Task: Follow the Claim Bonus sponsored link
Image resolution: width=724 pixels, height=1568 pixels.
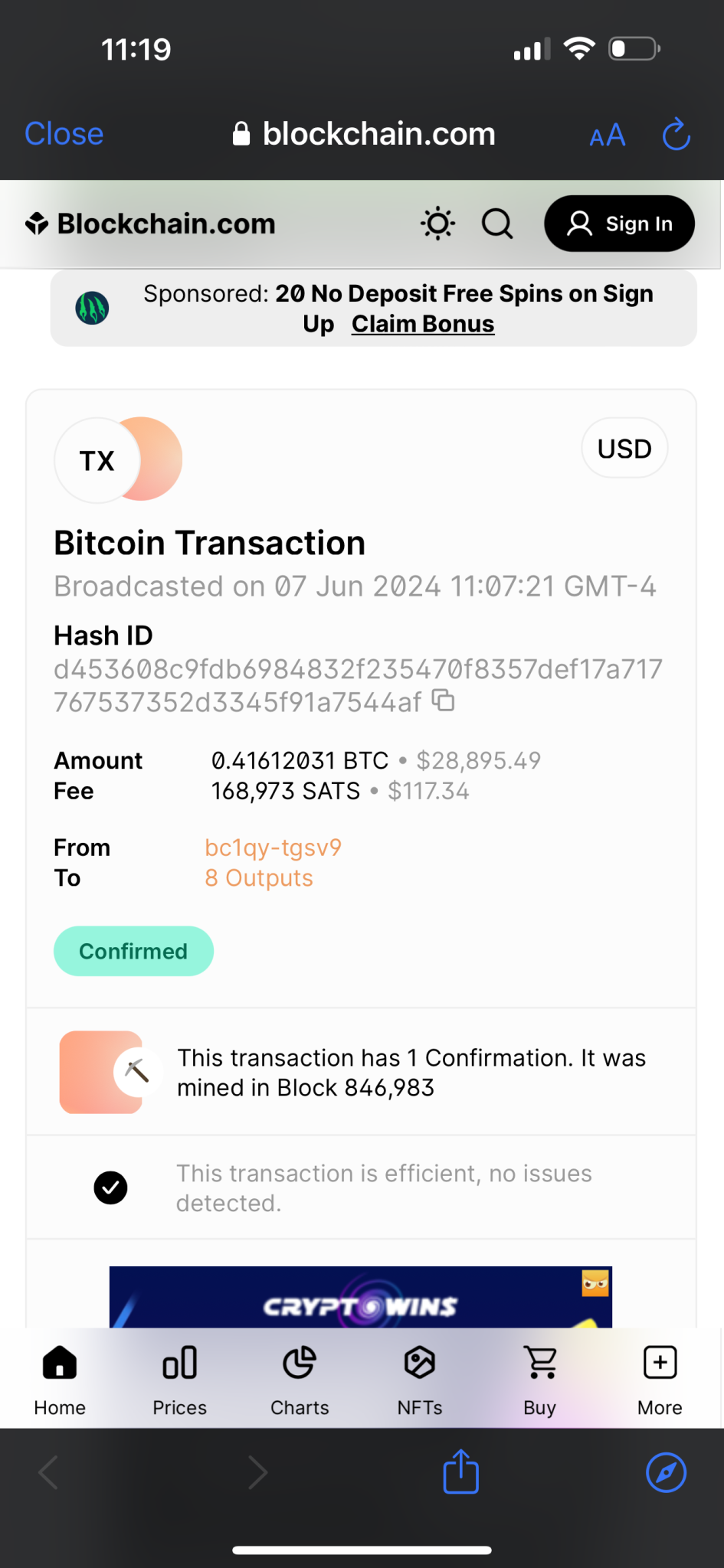Action: coord(422,324)
